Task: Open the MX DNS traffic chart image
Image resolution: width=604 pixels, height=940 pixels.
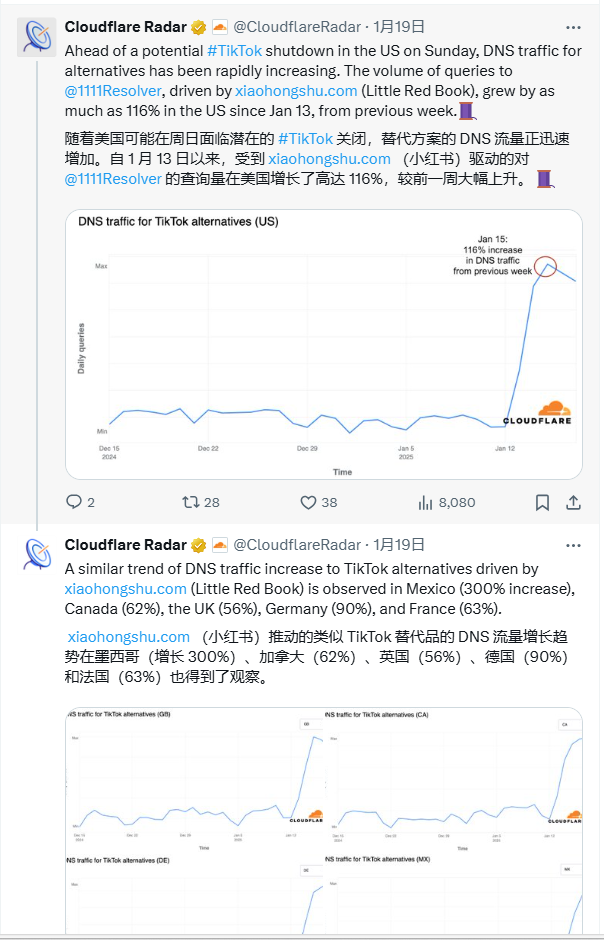Action: (x=454, y=893)
